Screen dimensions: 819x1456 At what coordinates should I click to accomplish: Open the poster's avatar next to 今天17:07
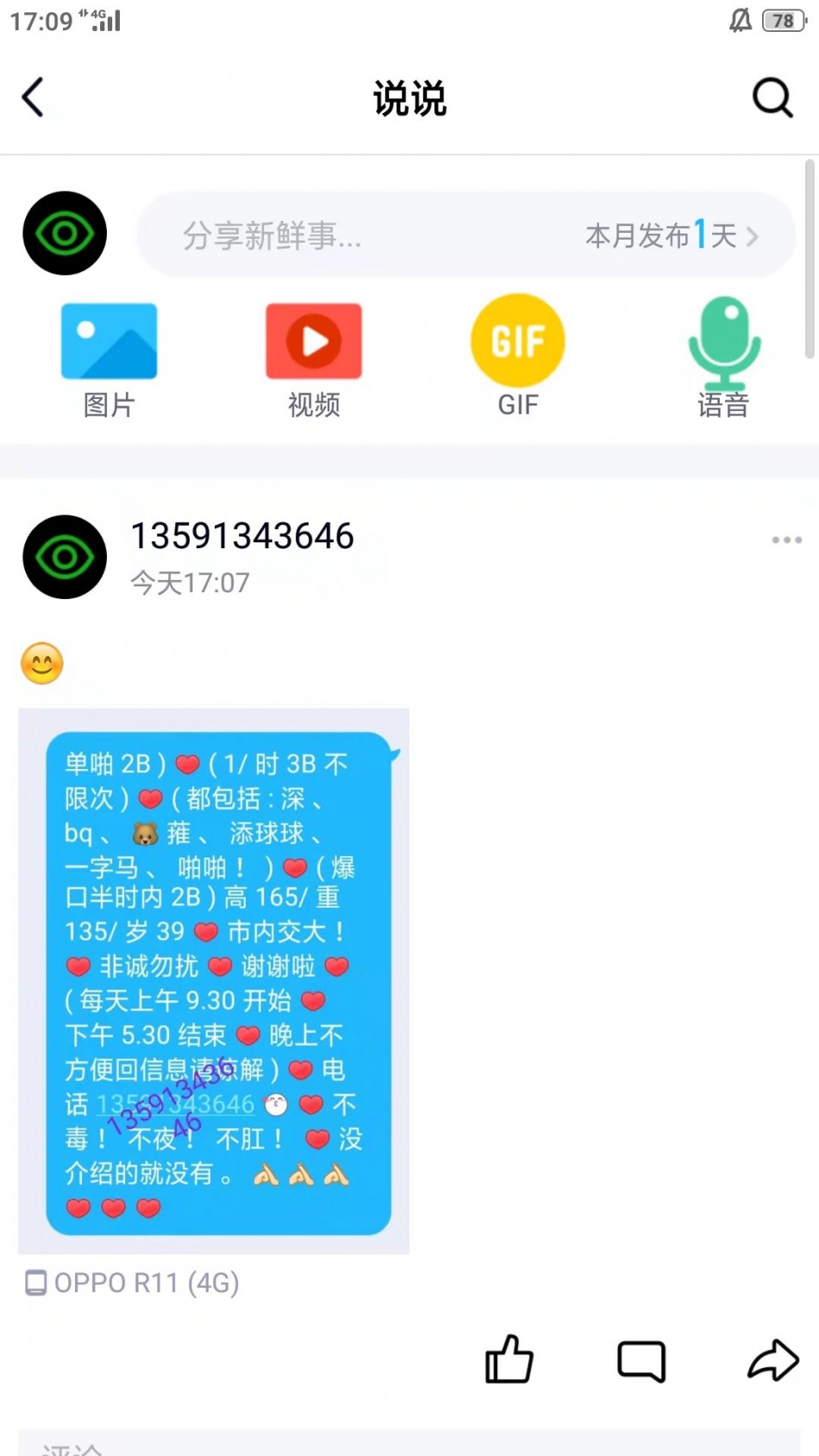(65, 557)
